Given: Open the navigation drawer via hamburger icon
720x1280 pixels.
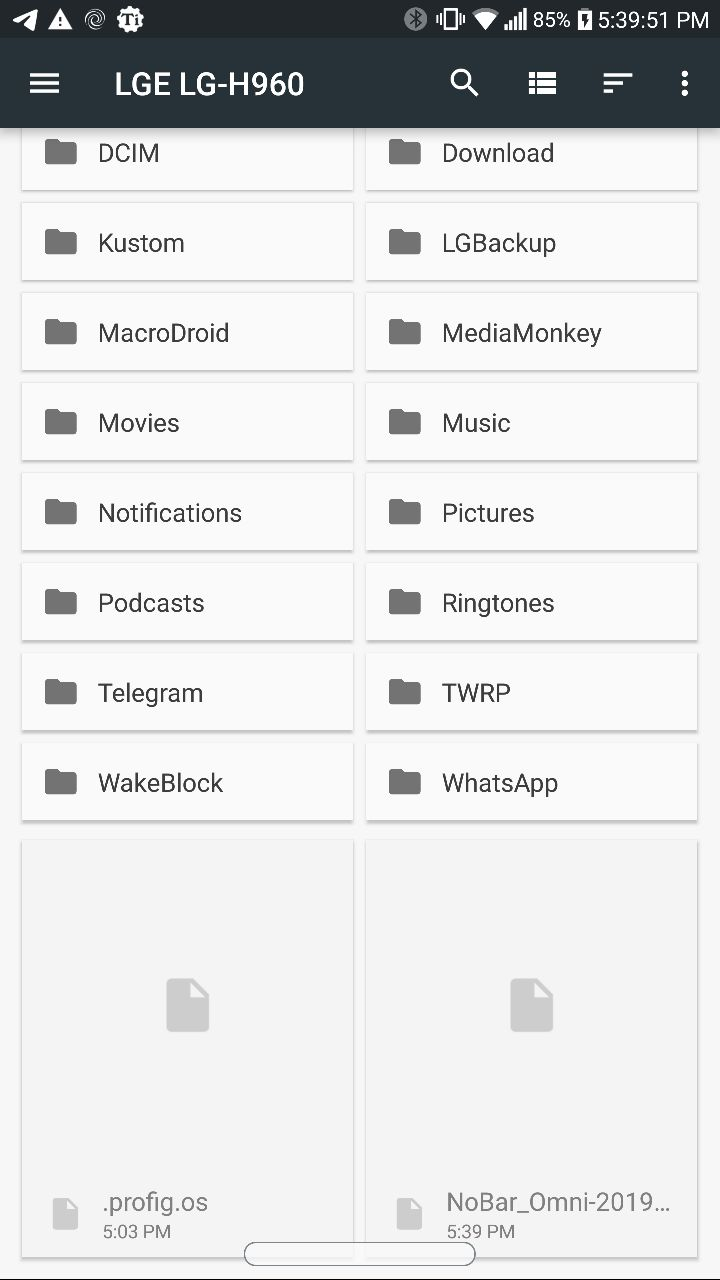Looking at the screenshot, I should point(44,83).
